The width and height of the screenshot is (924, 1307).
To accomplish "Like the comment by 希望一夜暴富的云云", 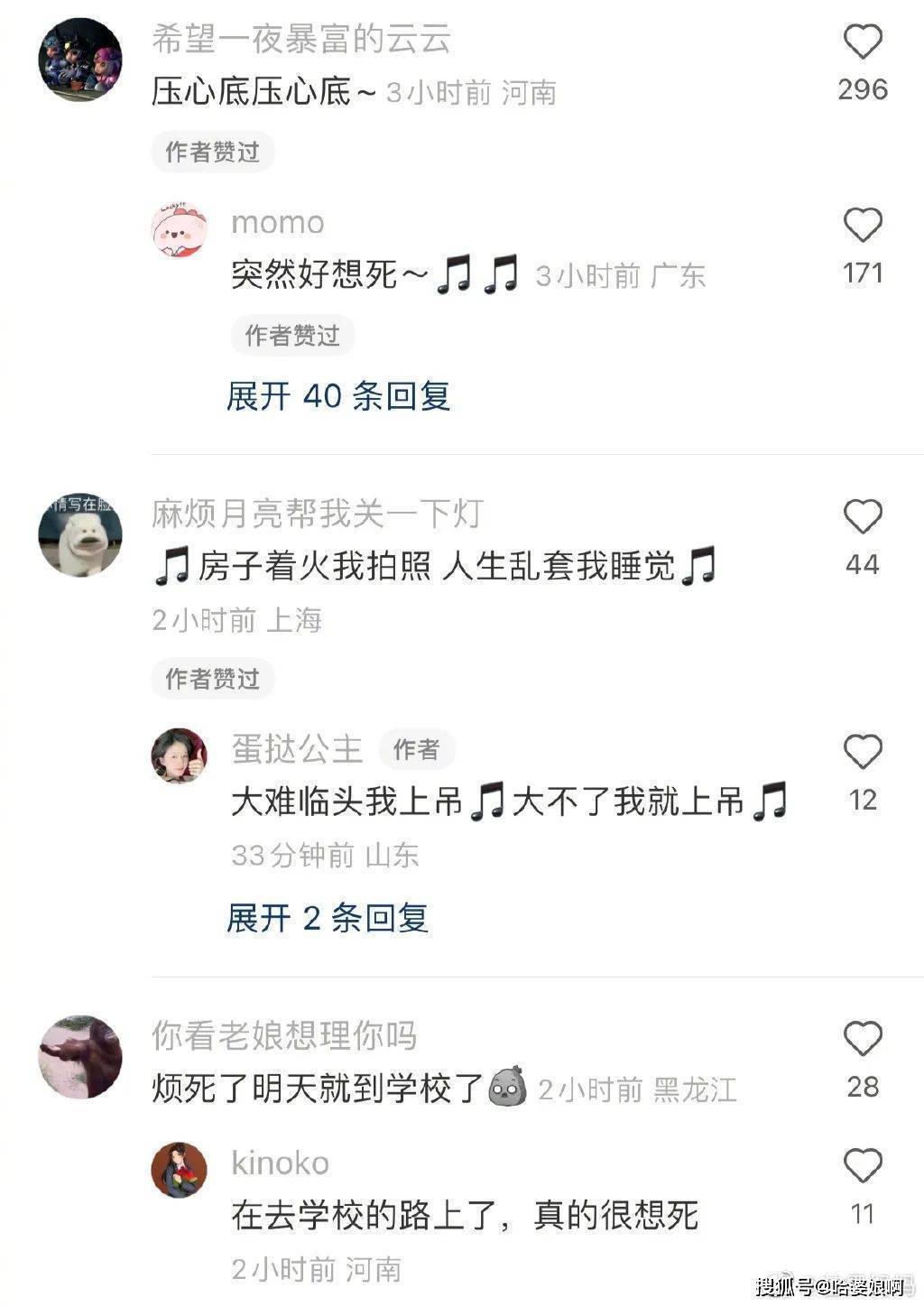I will point(862,42).
